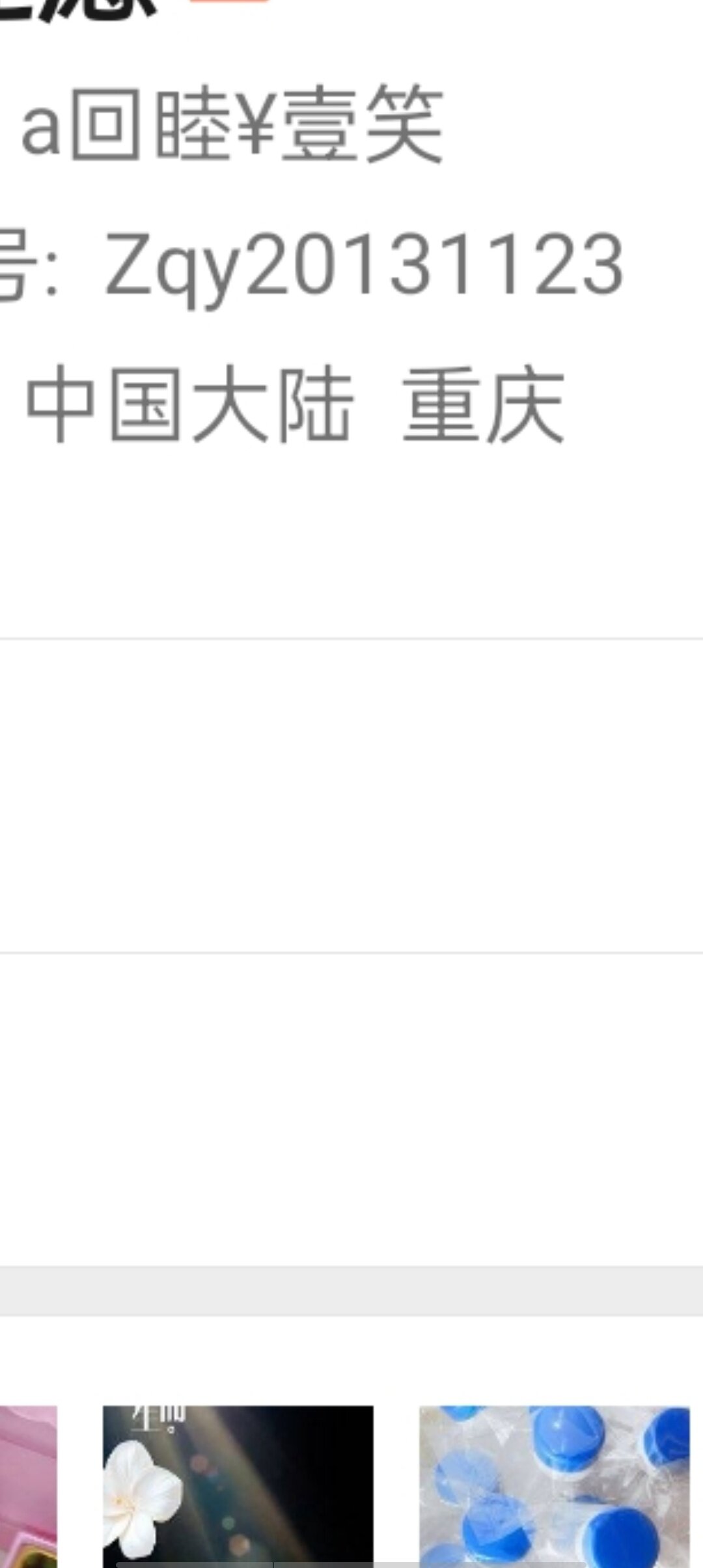
Task: Open the blue bottle caps photo thumbnail
Action: (x=554, y=1486)
